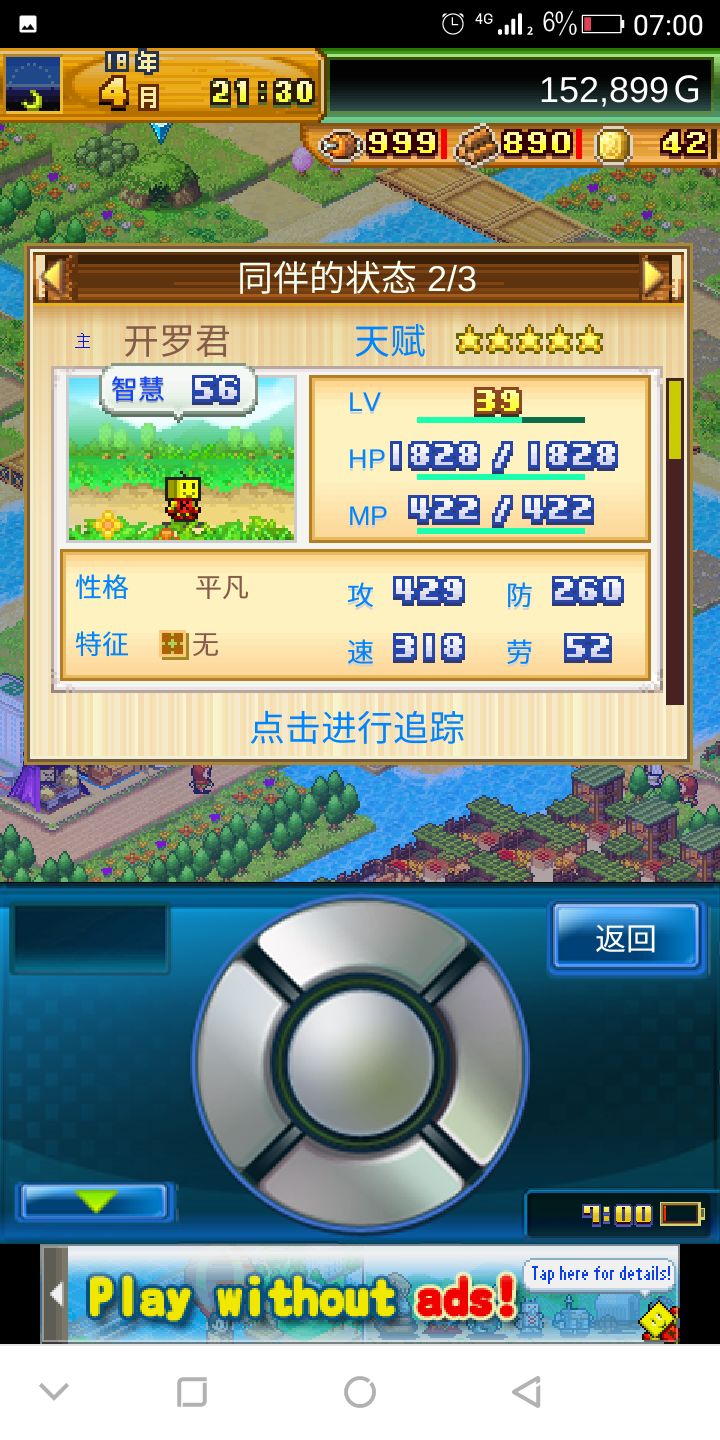Screen dimensions: 720x1440
Task: Tap the lumber resource icon showing 890
Action: [x=478, y=144]
